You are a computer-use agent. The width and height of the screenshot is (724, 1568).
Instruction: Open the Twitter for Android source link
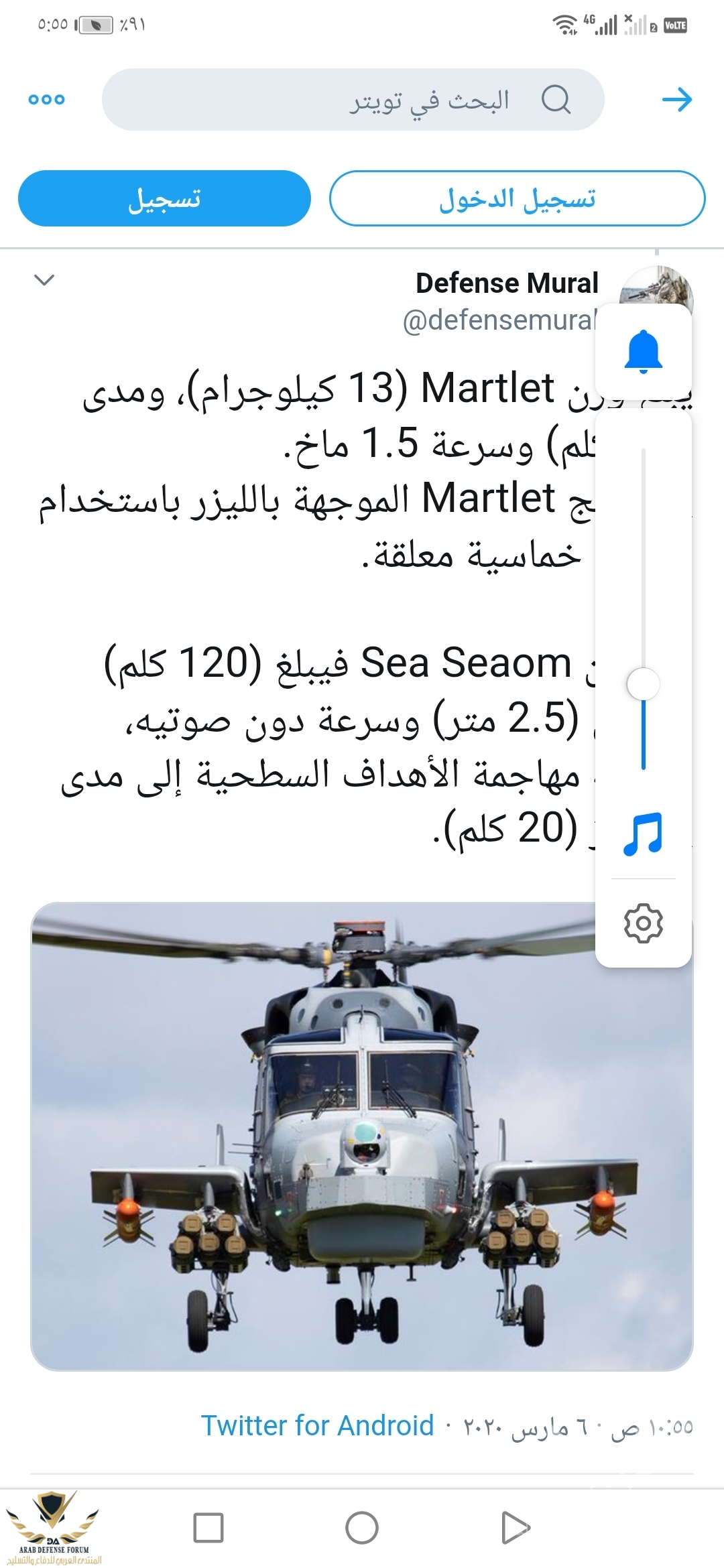(x=318, y=1425)
